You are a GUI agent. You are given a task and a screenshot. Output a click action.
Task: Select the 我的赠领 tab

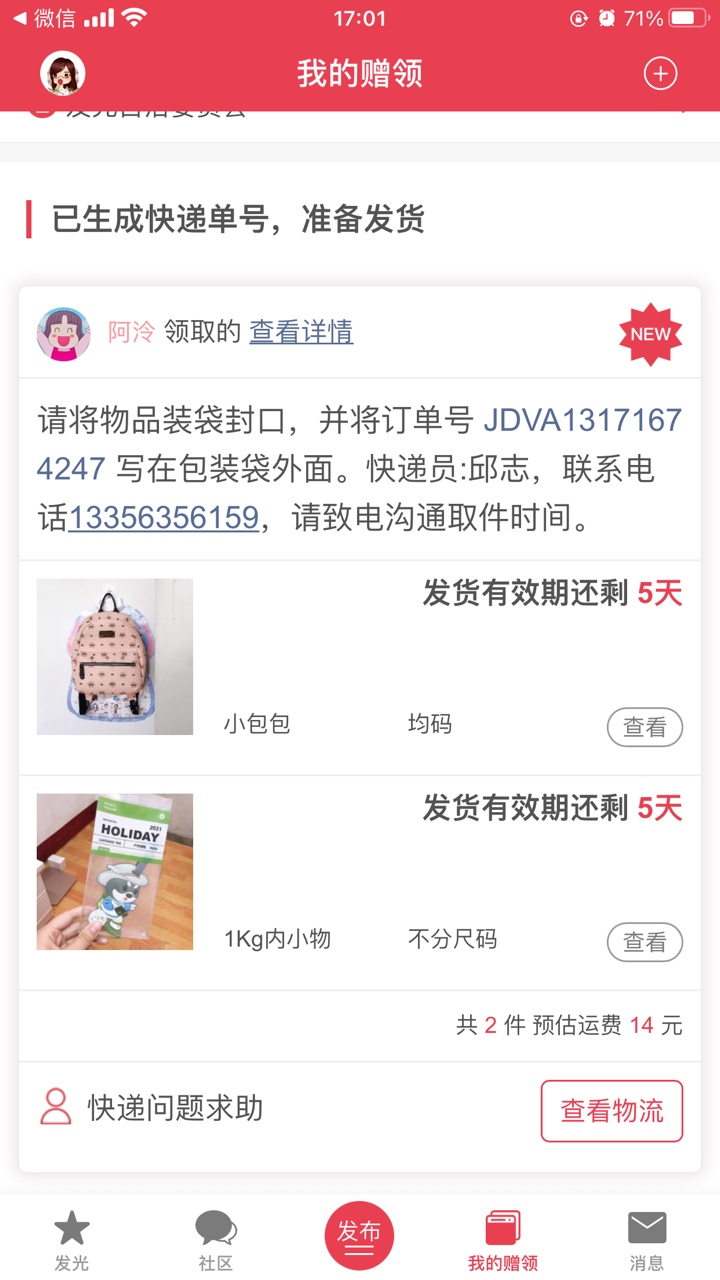[503, 1240]
